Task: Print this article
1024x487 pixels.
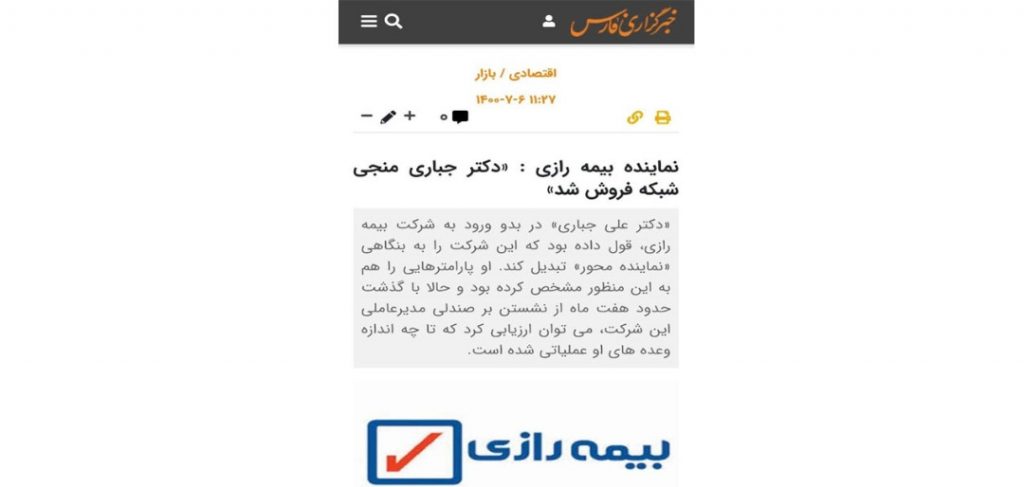Action: [x=662, y=117]
